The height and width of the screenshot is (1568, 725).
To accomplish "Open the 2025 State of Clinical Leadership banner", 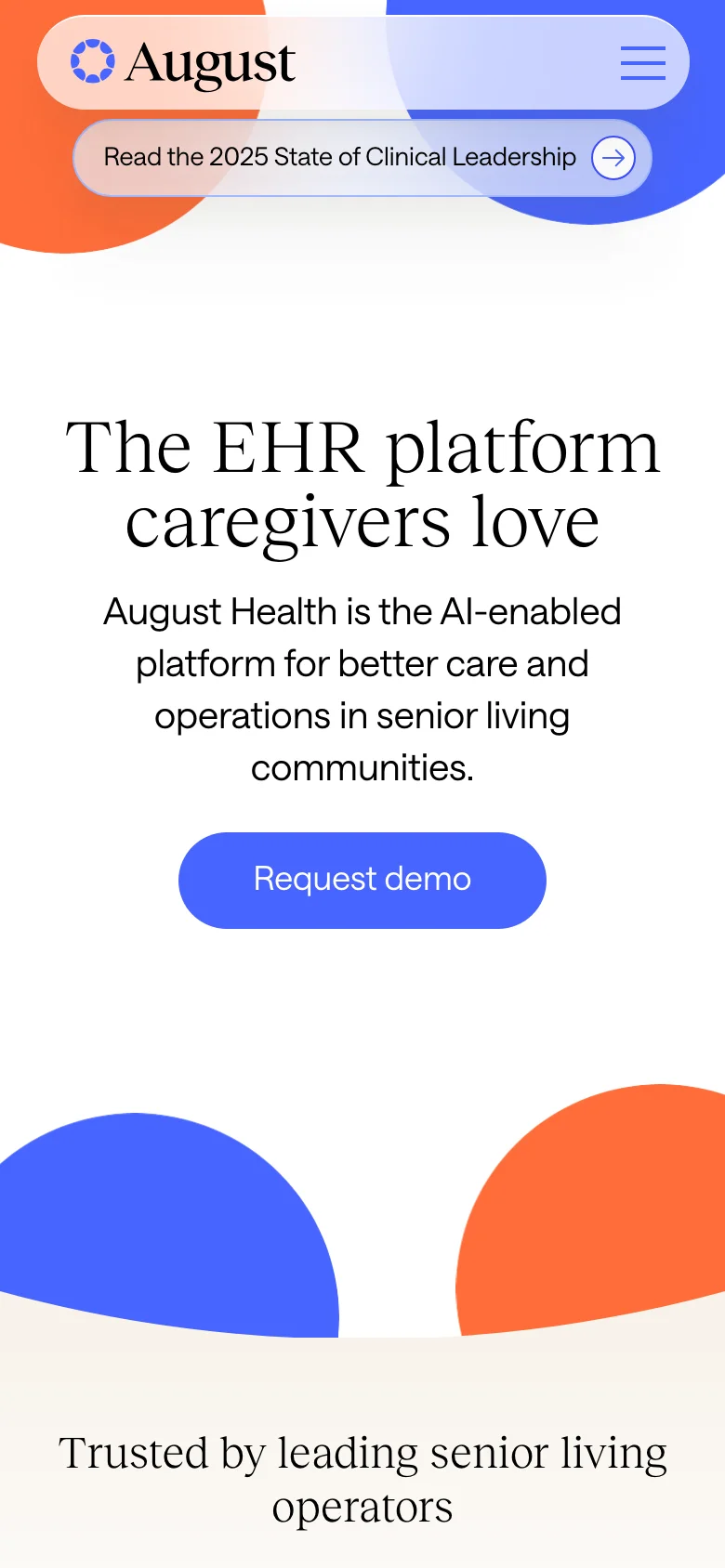I will tap(362, 158).
